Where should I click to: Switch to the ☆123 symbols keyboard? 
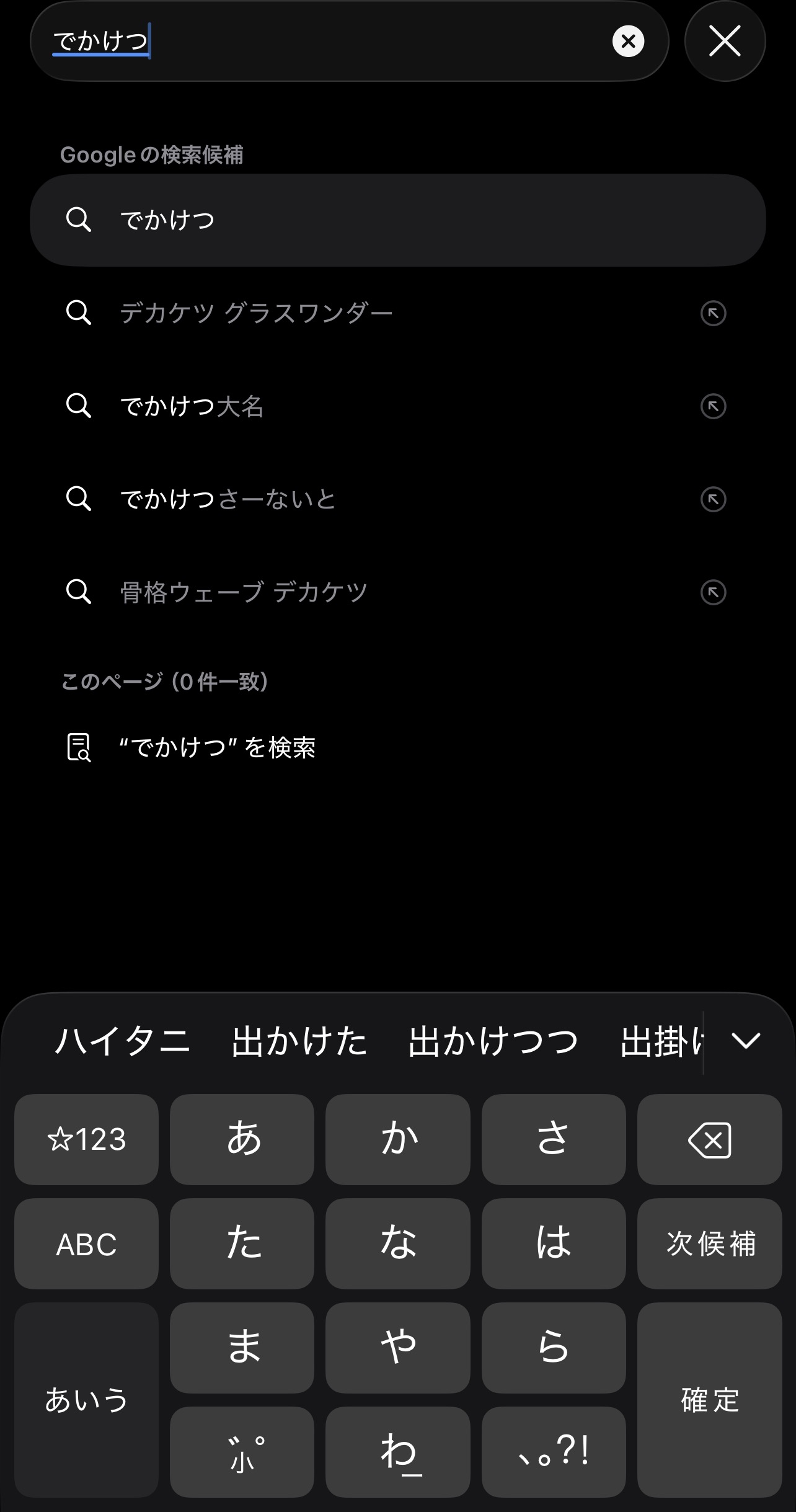[x=86, y=1139]
